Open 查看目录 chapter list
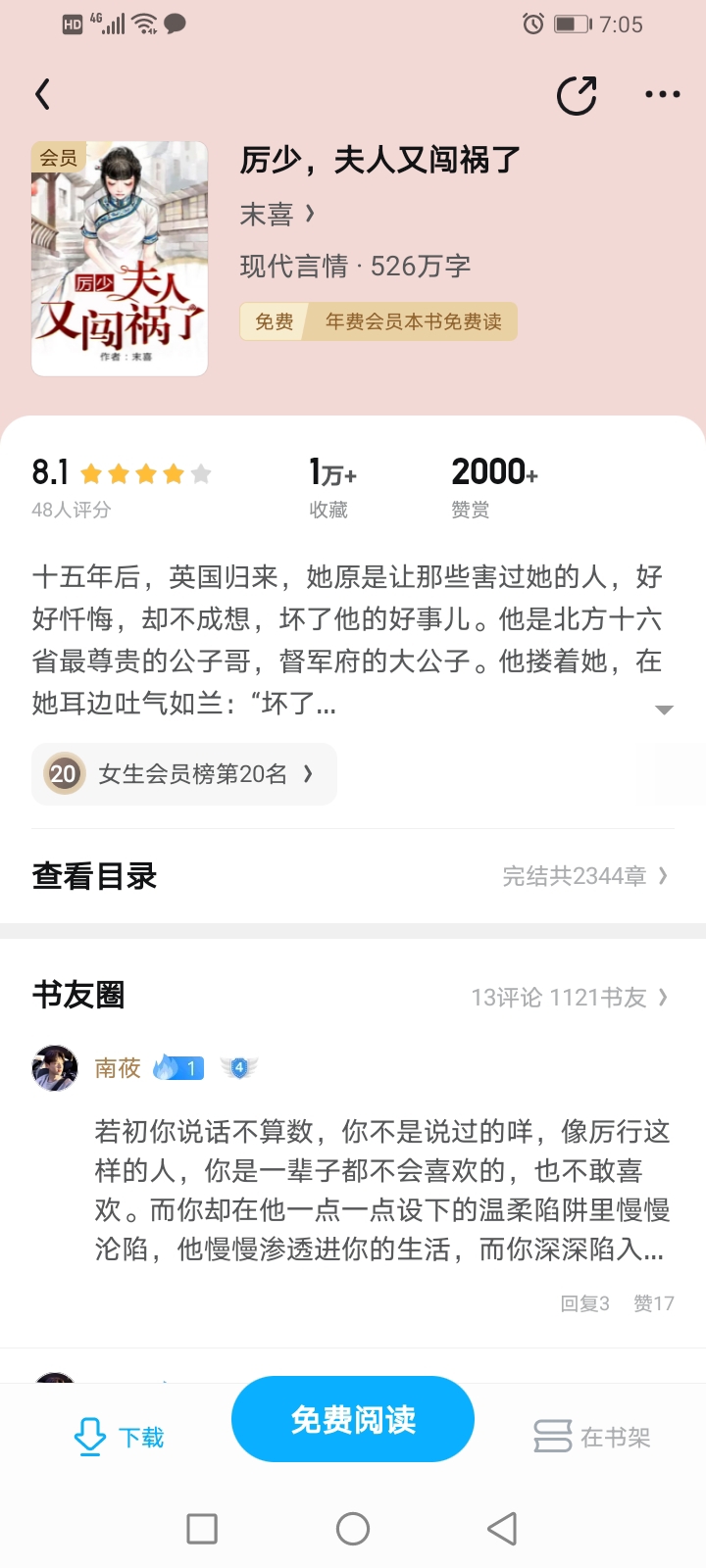 click(353, 875)
